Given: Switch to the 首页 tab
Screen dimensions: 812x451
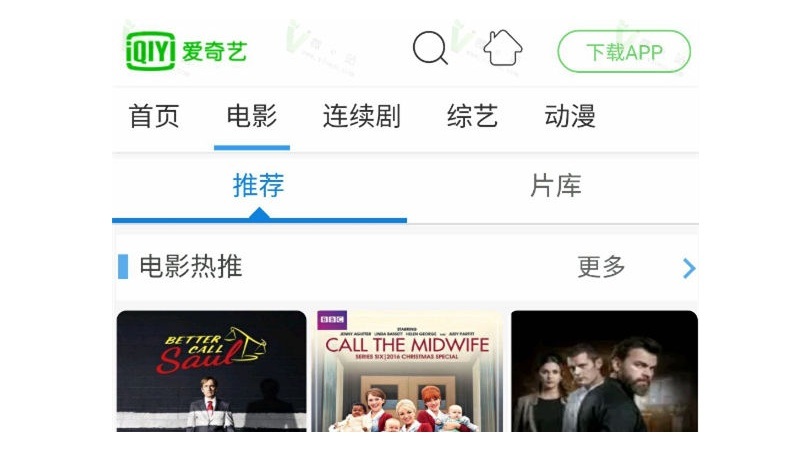Looking at the screenshot, I should point(154,116).
